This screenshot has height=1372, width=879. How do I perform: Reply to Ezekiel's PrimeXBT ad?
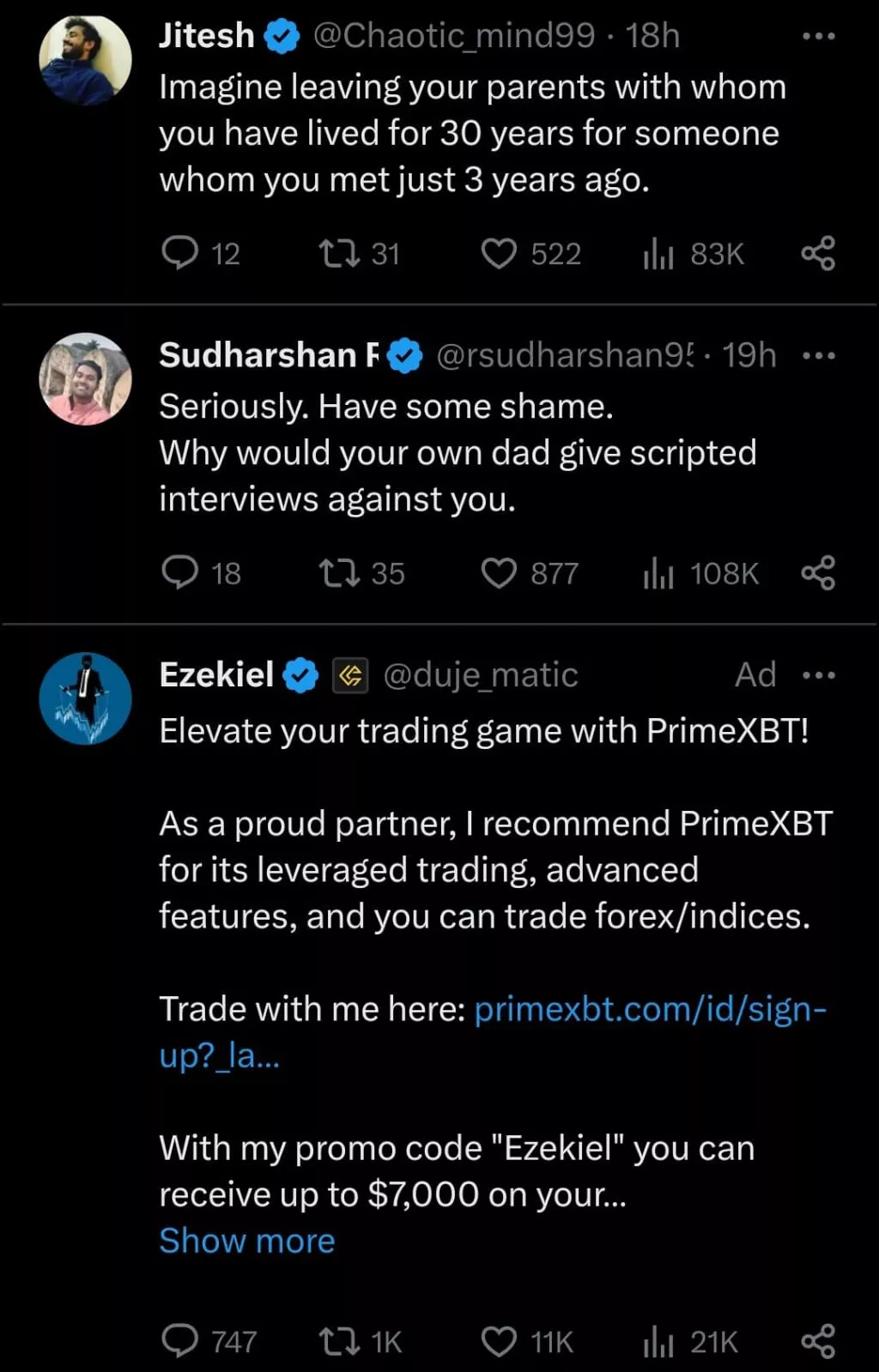tap(180, 1341)
